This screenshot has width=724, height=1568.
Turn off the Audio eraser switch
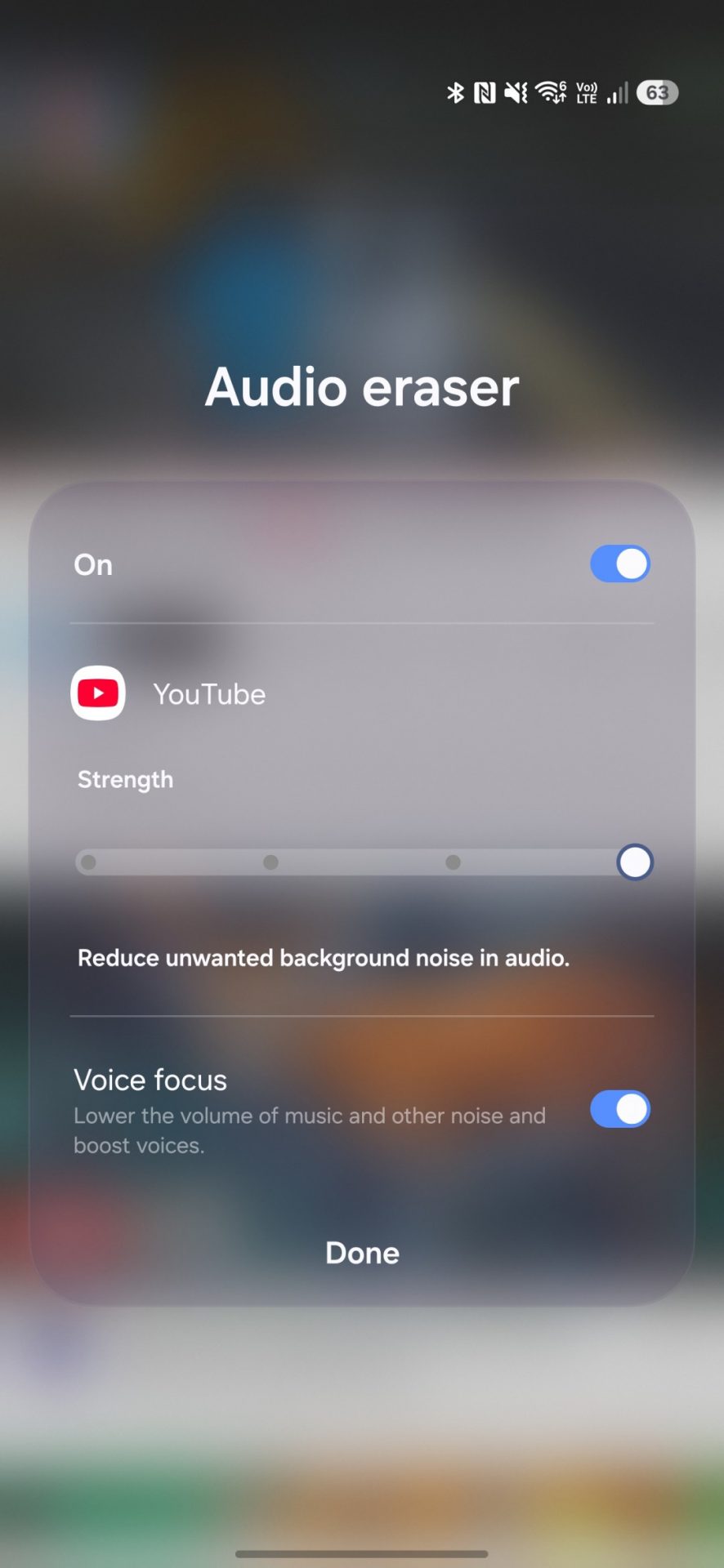point(619,564)
